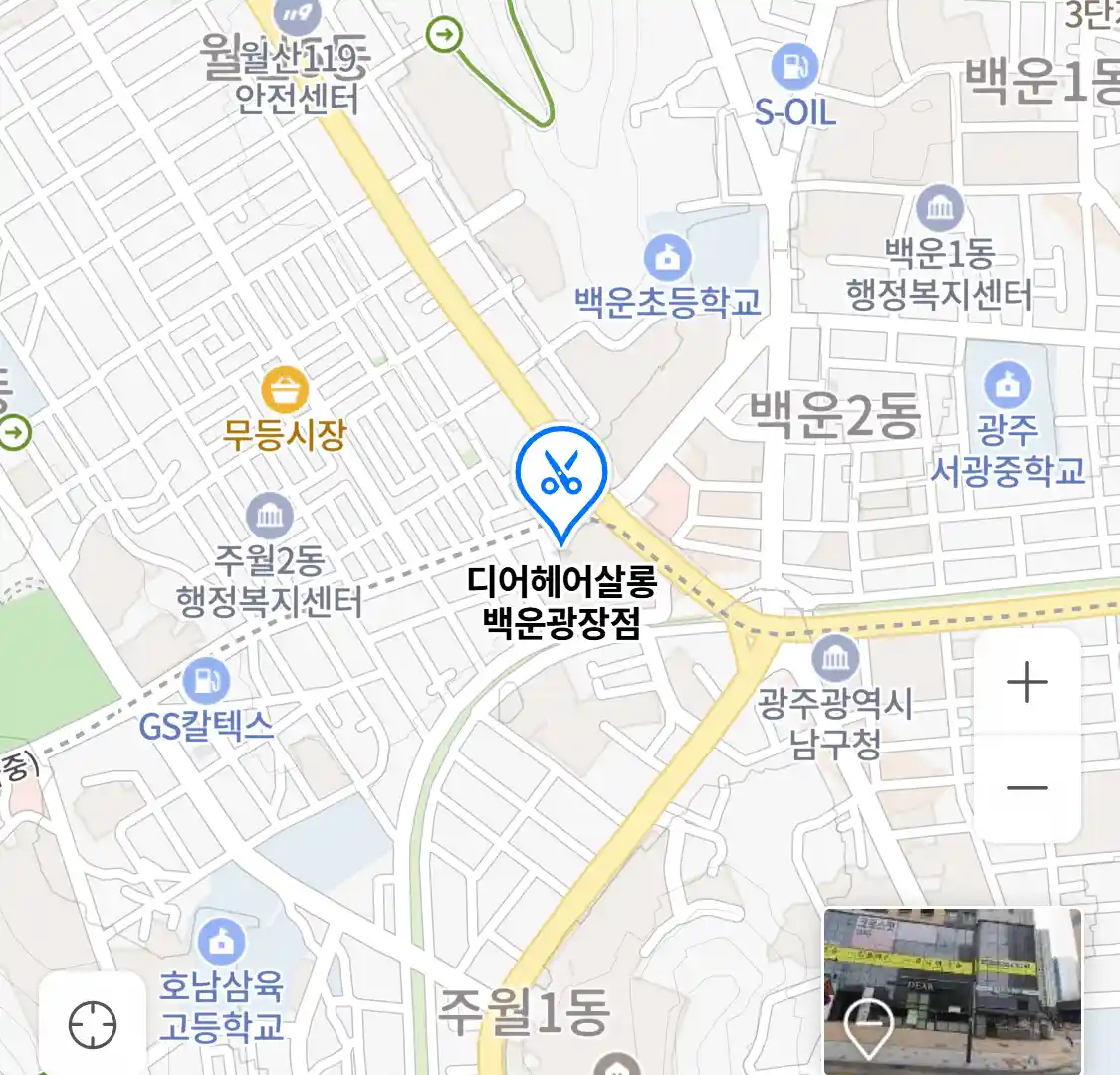The width and height of the screenshot is (1120, 1075).
Task: Center map on current location
Action: point(93,1024)
